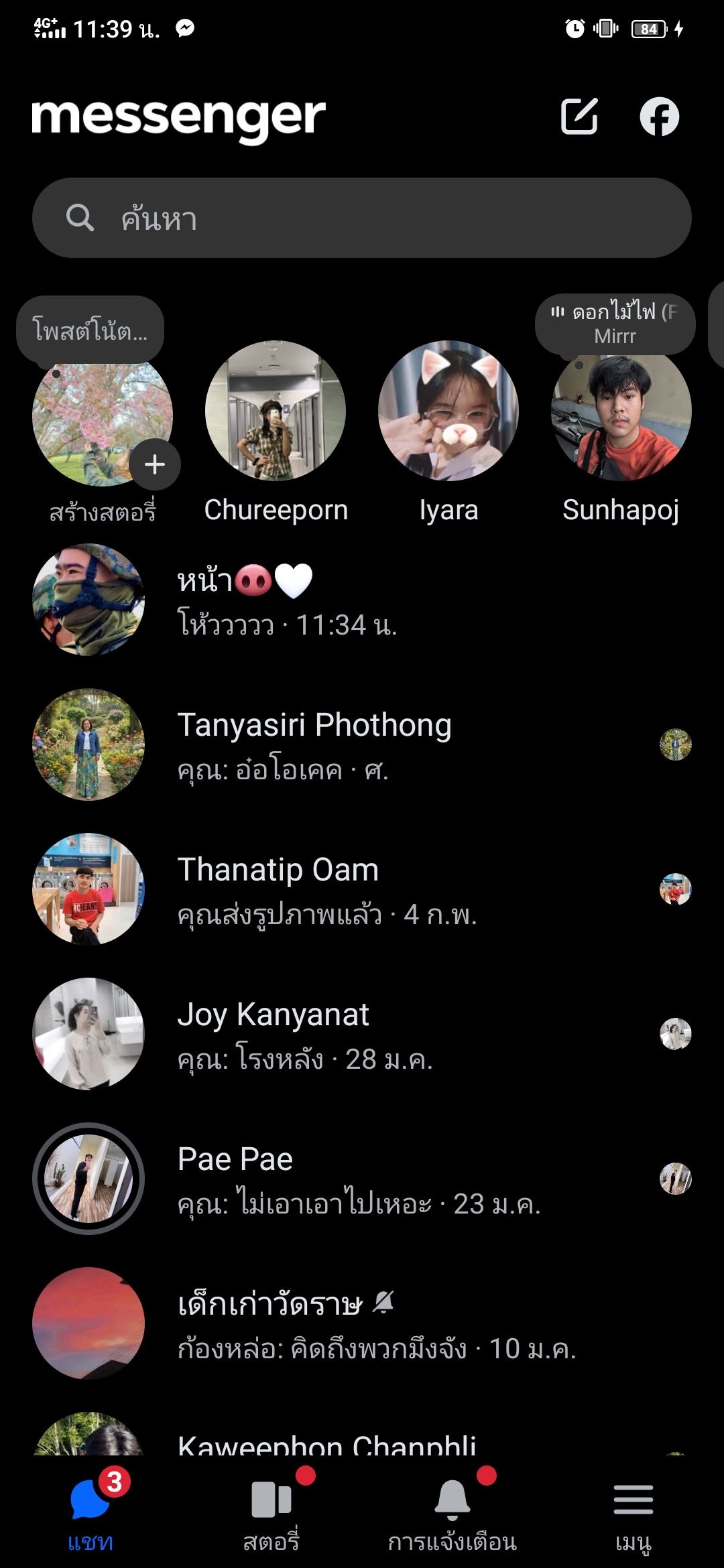
Task: Compose a new message
Action: (x=579, y=117)
